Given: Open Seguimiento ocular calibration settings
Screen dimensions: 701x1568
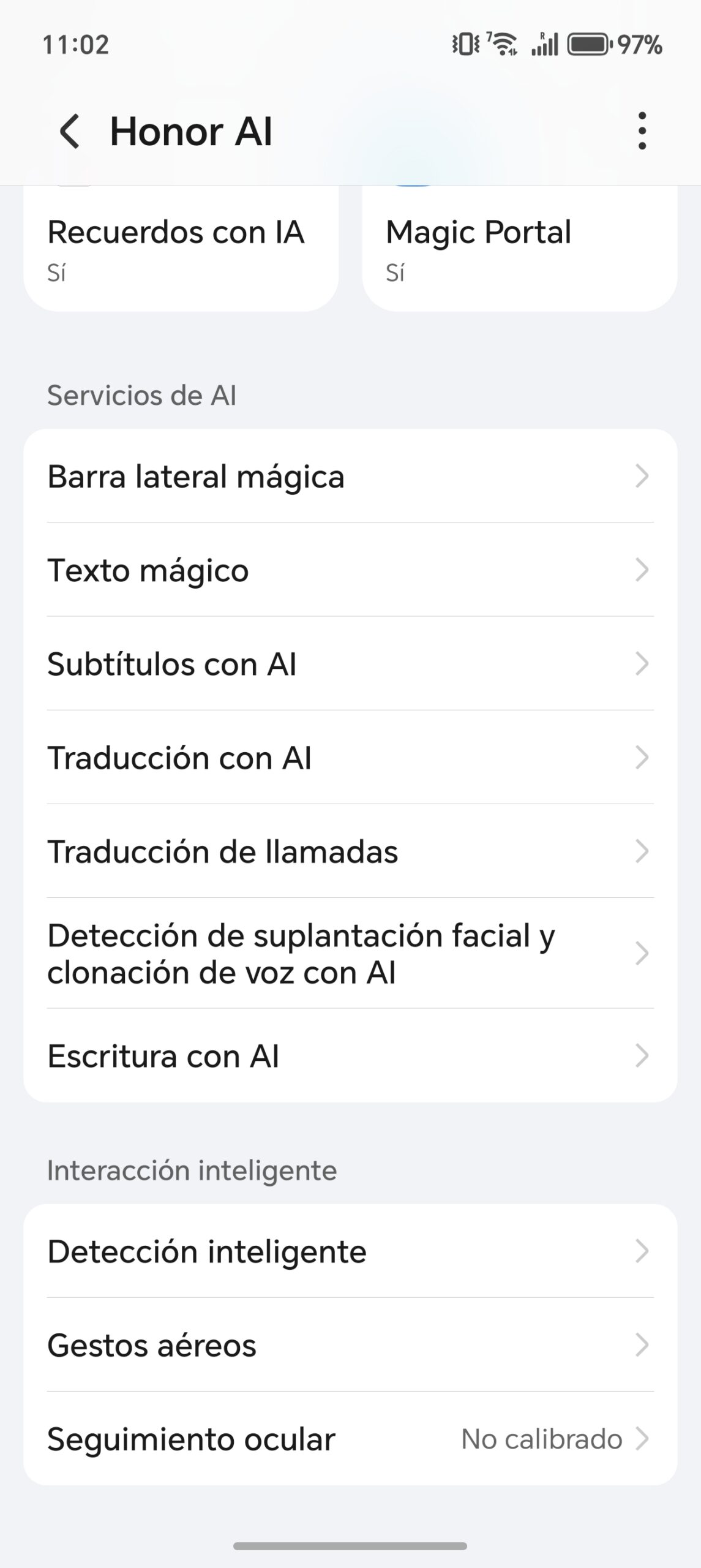Looking at the screenshot, I should point(350,1439).
